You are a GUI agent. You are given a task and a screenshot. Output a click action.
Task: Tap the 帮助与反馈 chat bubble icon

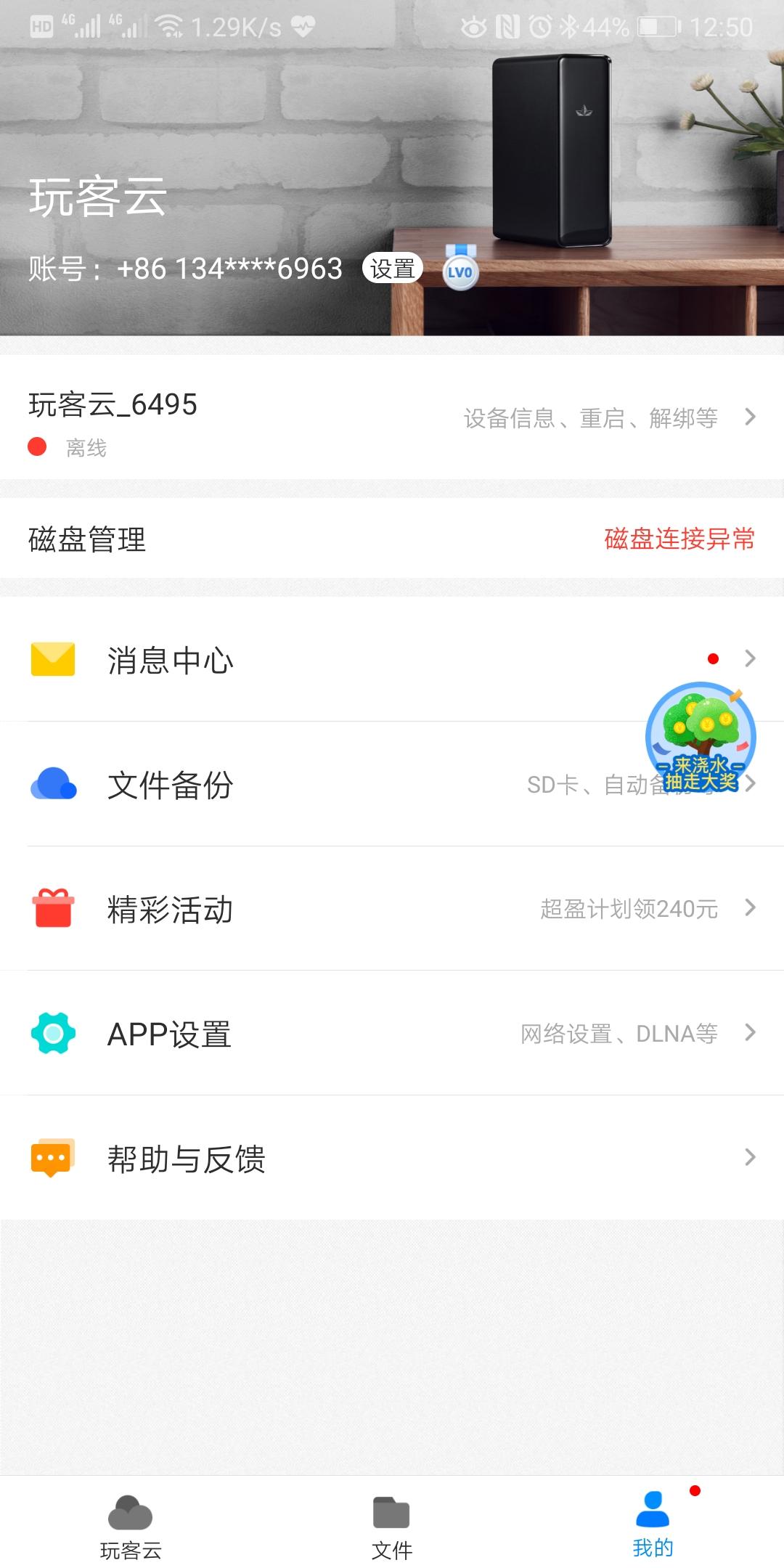click(x=52, y=1159)
